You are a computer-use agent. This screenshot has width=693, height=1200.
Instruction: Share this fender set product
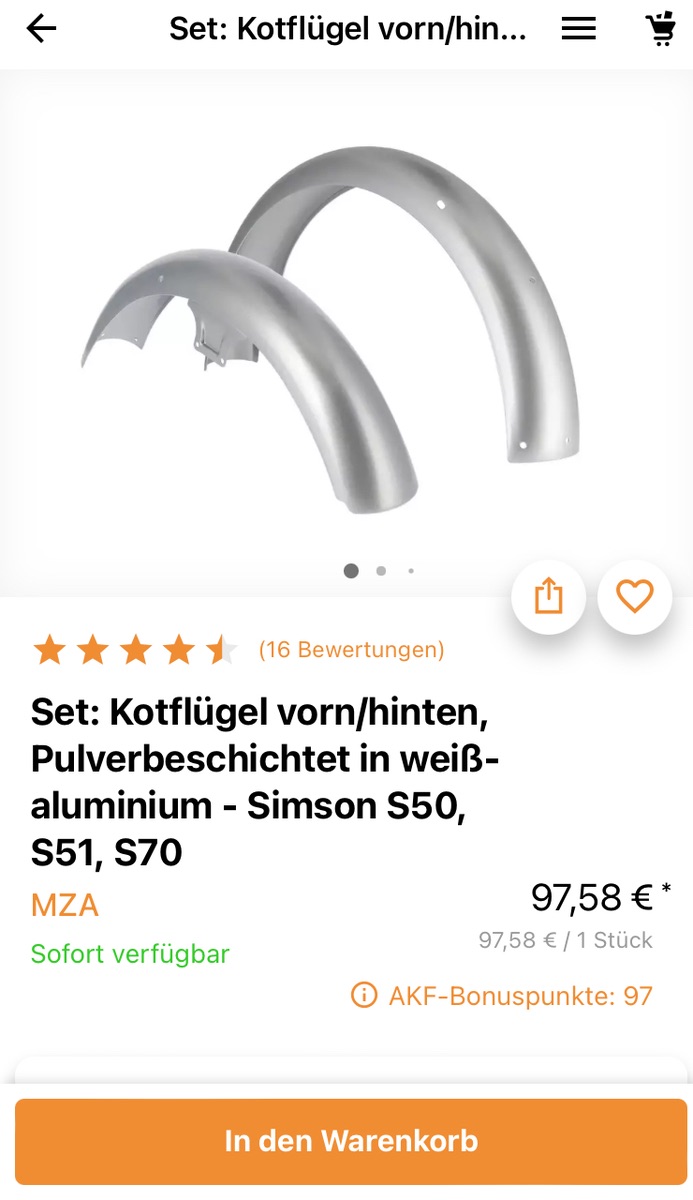point(548,597)
